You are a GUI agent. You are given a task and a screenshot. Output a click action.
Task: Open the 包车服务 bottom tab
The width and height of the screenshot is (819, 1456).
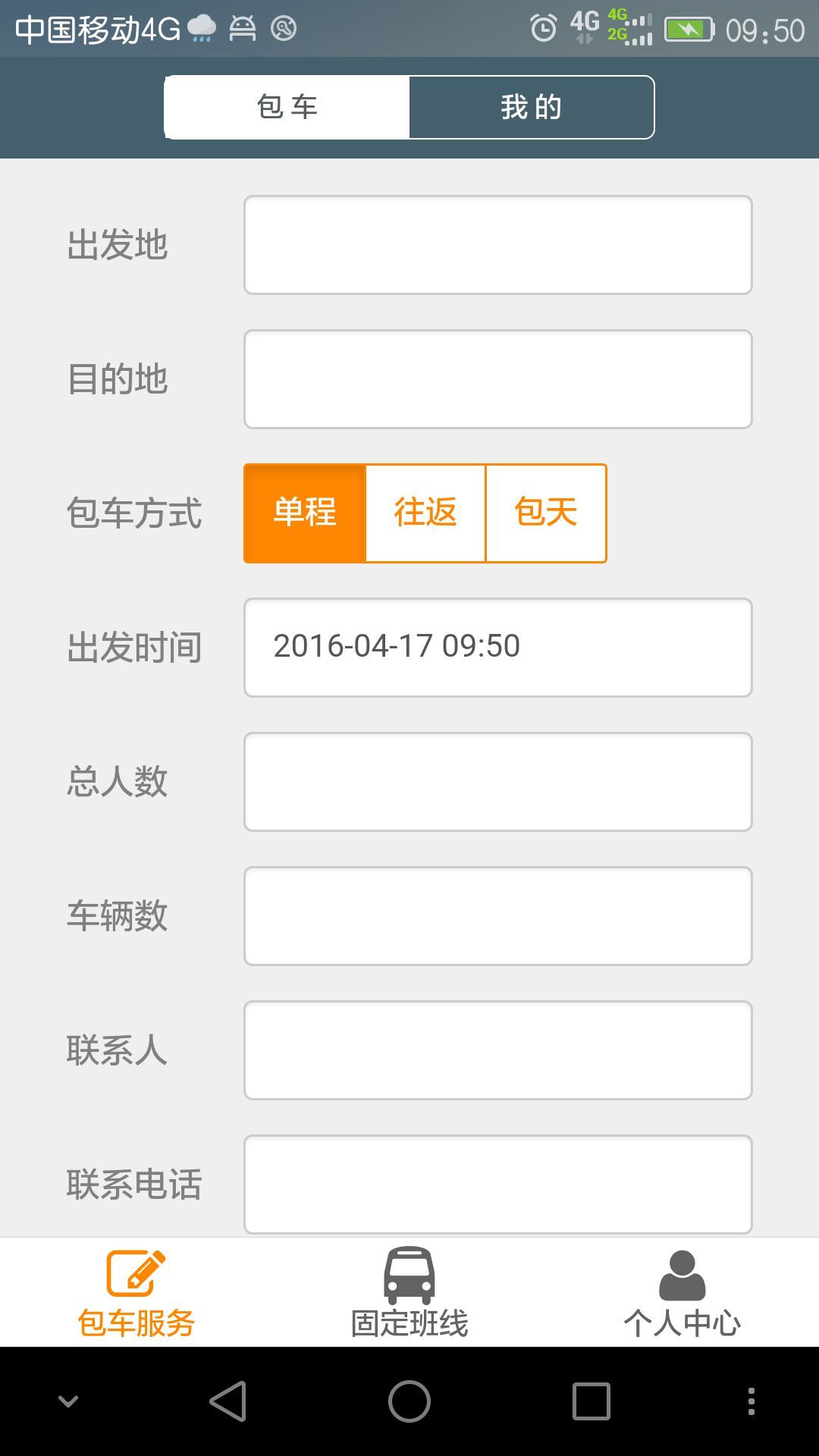[x=136, y=1293]
